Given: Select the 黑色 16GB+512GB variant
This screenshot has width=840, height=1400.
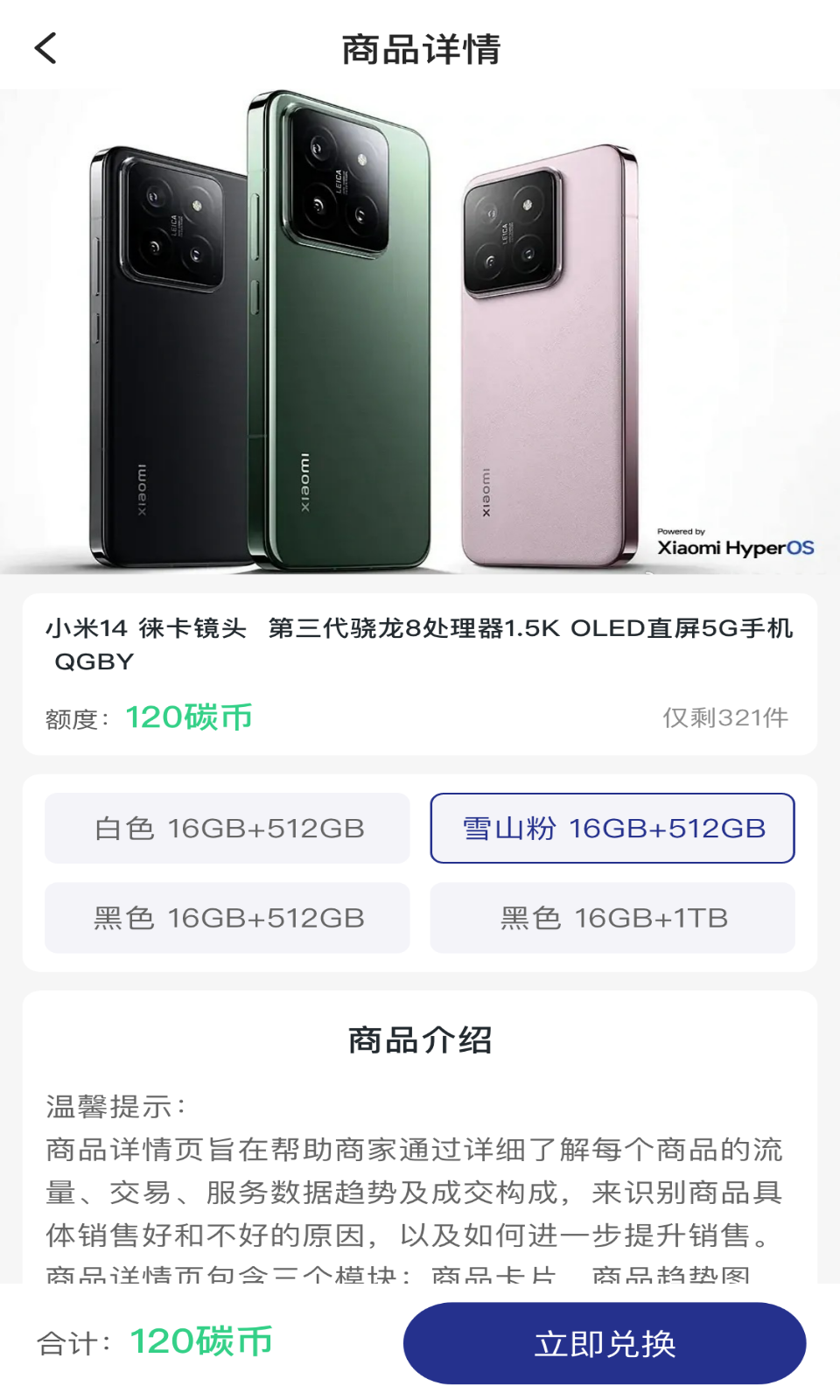Looking at the screenshot, I should 227,918.
